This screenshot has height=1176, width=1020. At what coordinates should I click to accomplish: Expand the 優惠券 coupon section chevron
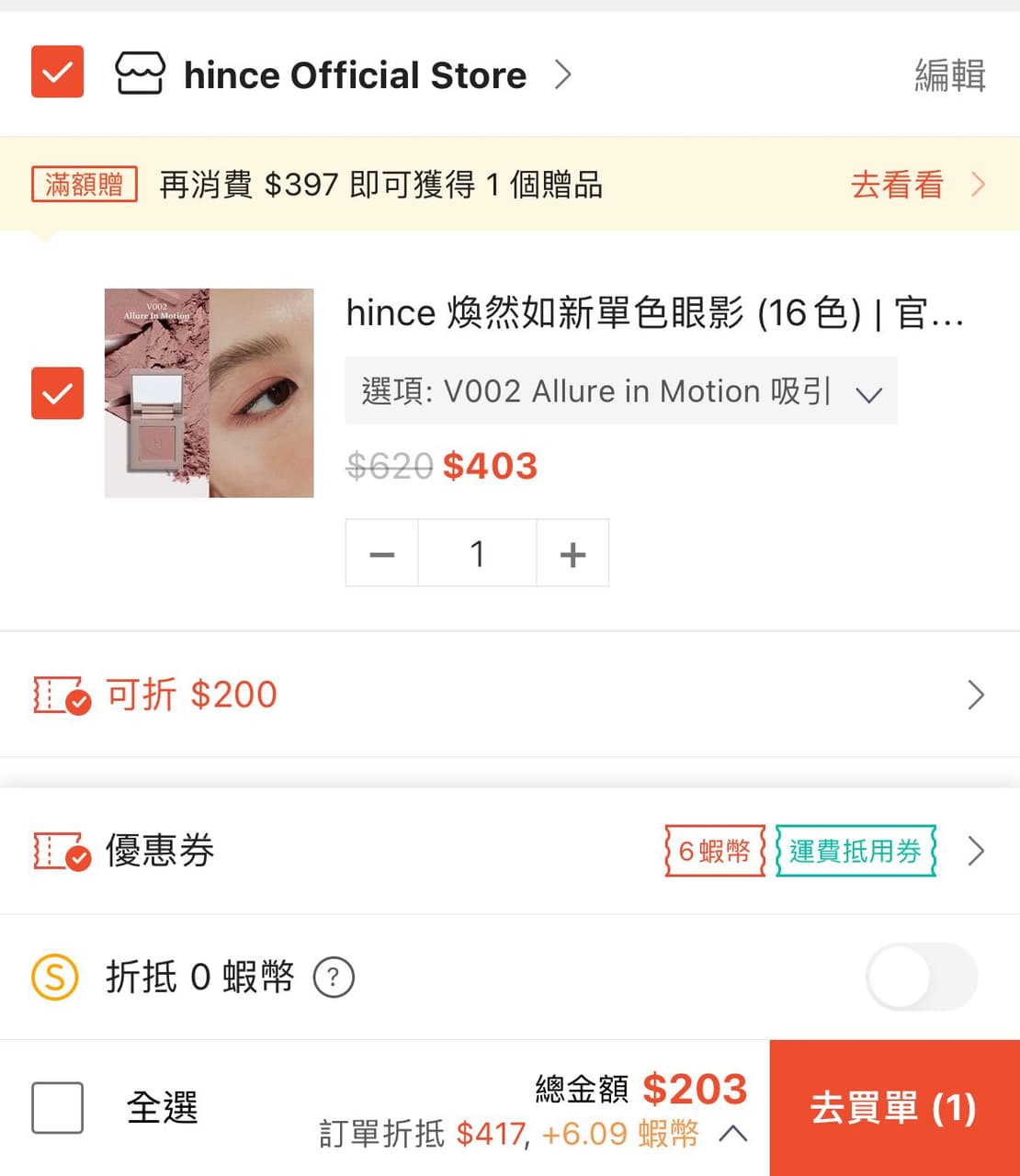[976, 852]
